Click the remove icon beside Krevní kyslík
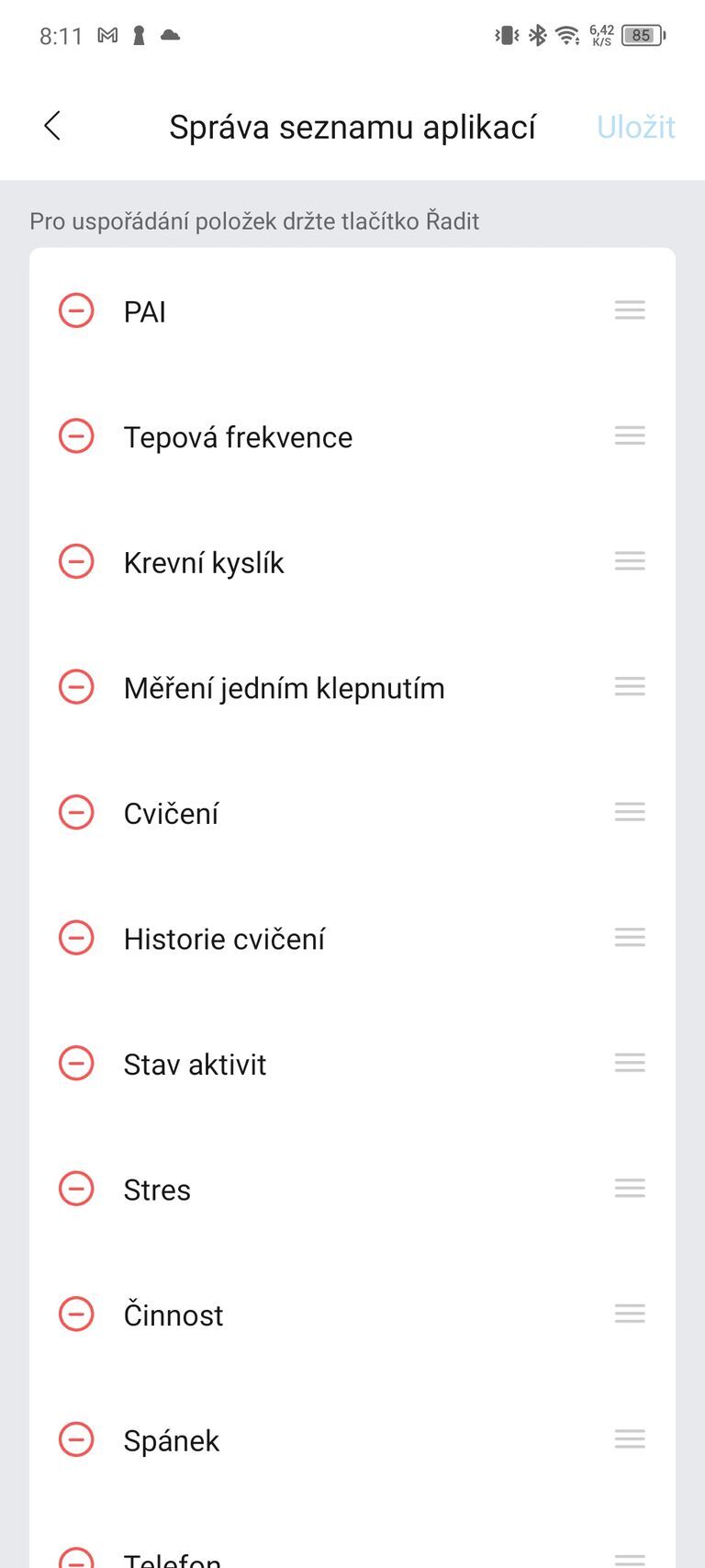Image resolution: width=705 pixels, height=1568 pixels. point(76,561)
